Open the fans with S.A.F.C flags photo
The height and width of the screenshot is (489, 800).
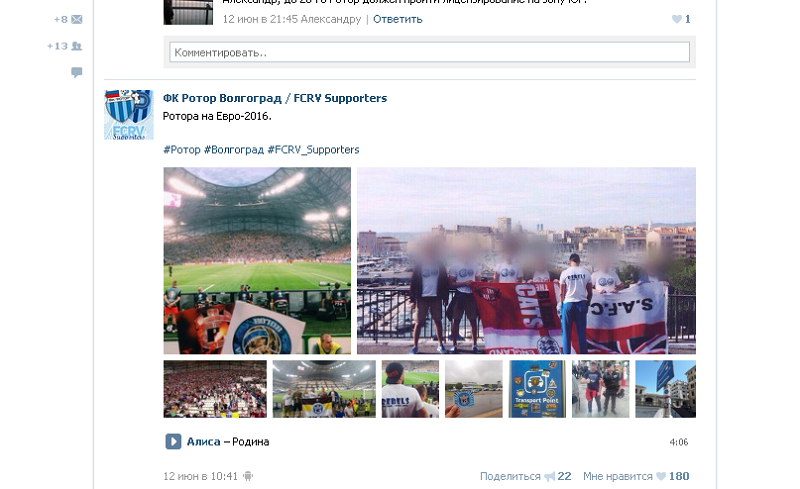tap(526, 260)
